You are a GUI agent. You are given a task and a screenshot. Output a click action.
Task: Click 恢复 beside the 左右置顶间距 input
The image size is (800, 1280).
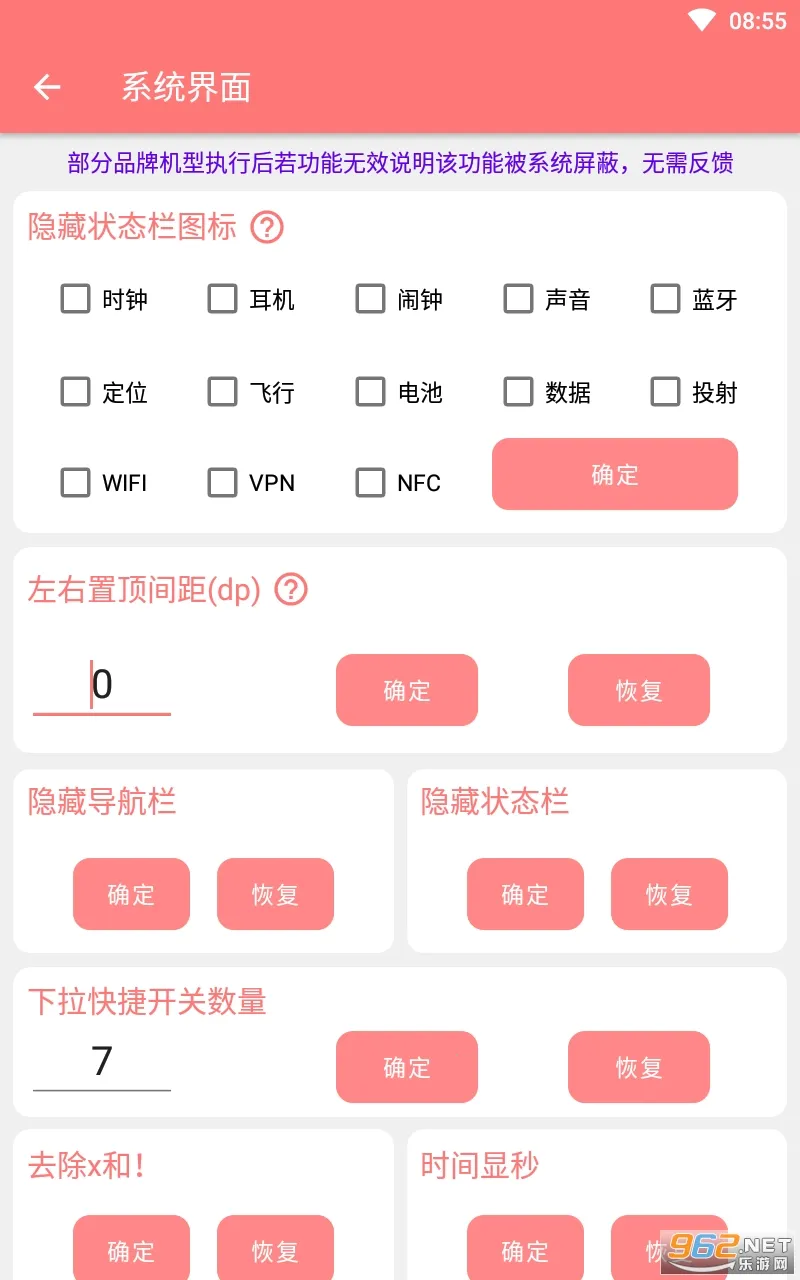click(x=638, y=690)
